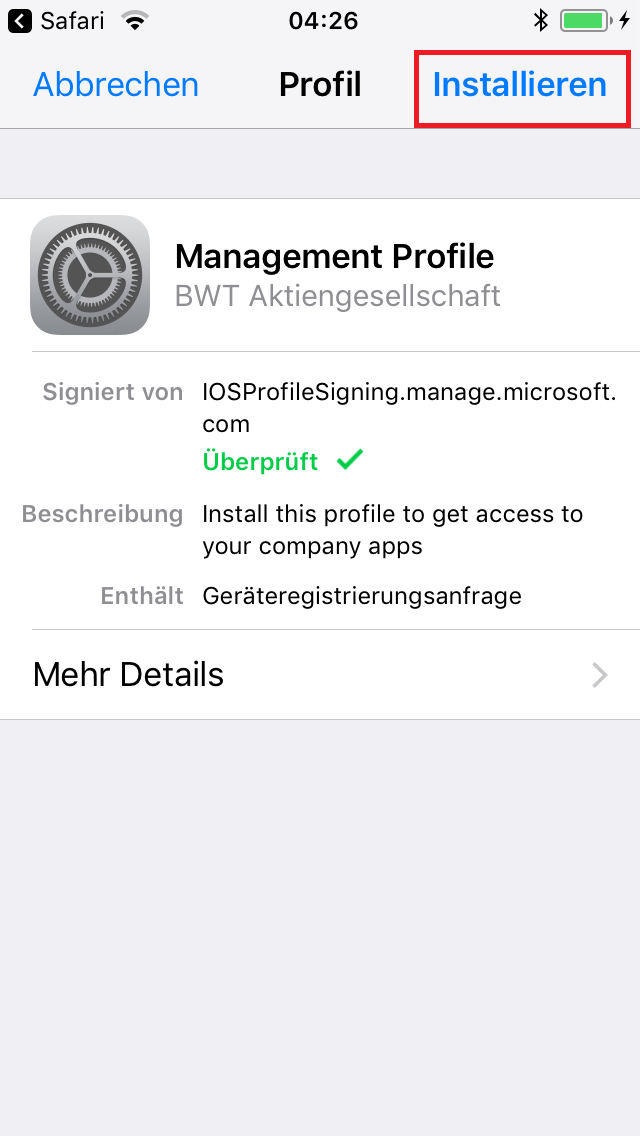
Task: Cancel with the Abbrechen button
Action: 116,85
